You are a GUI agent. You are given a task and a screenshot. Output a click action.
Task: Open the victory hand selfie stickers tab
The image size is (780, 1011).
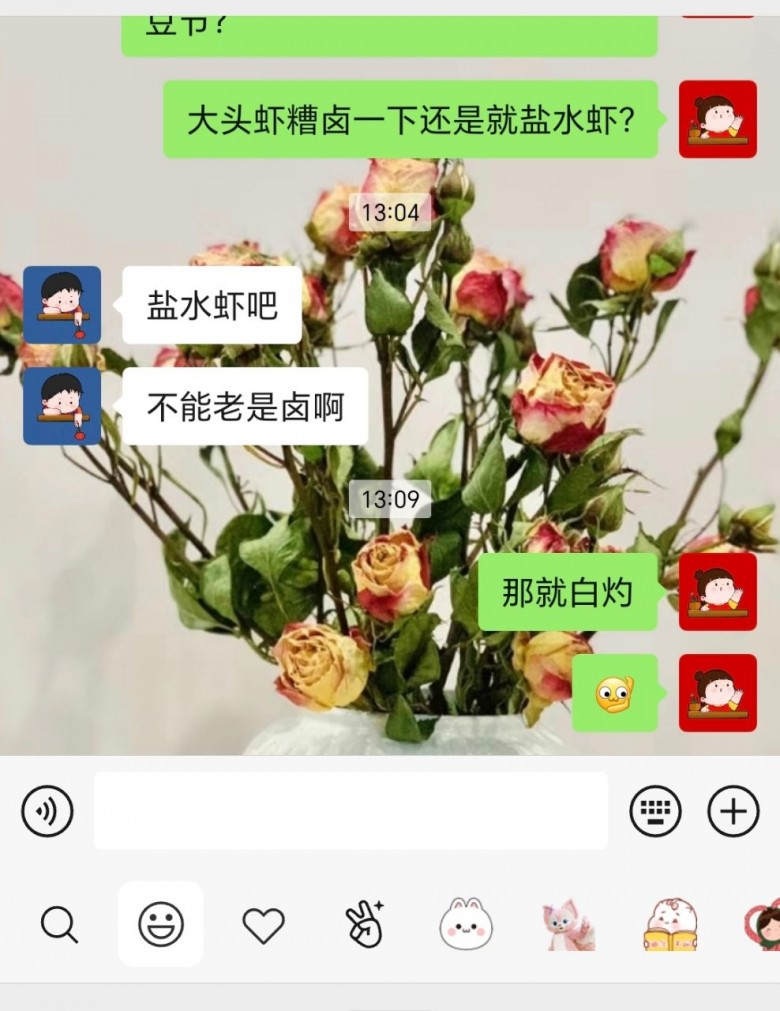364,924
